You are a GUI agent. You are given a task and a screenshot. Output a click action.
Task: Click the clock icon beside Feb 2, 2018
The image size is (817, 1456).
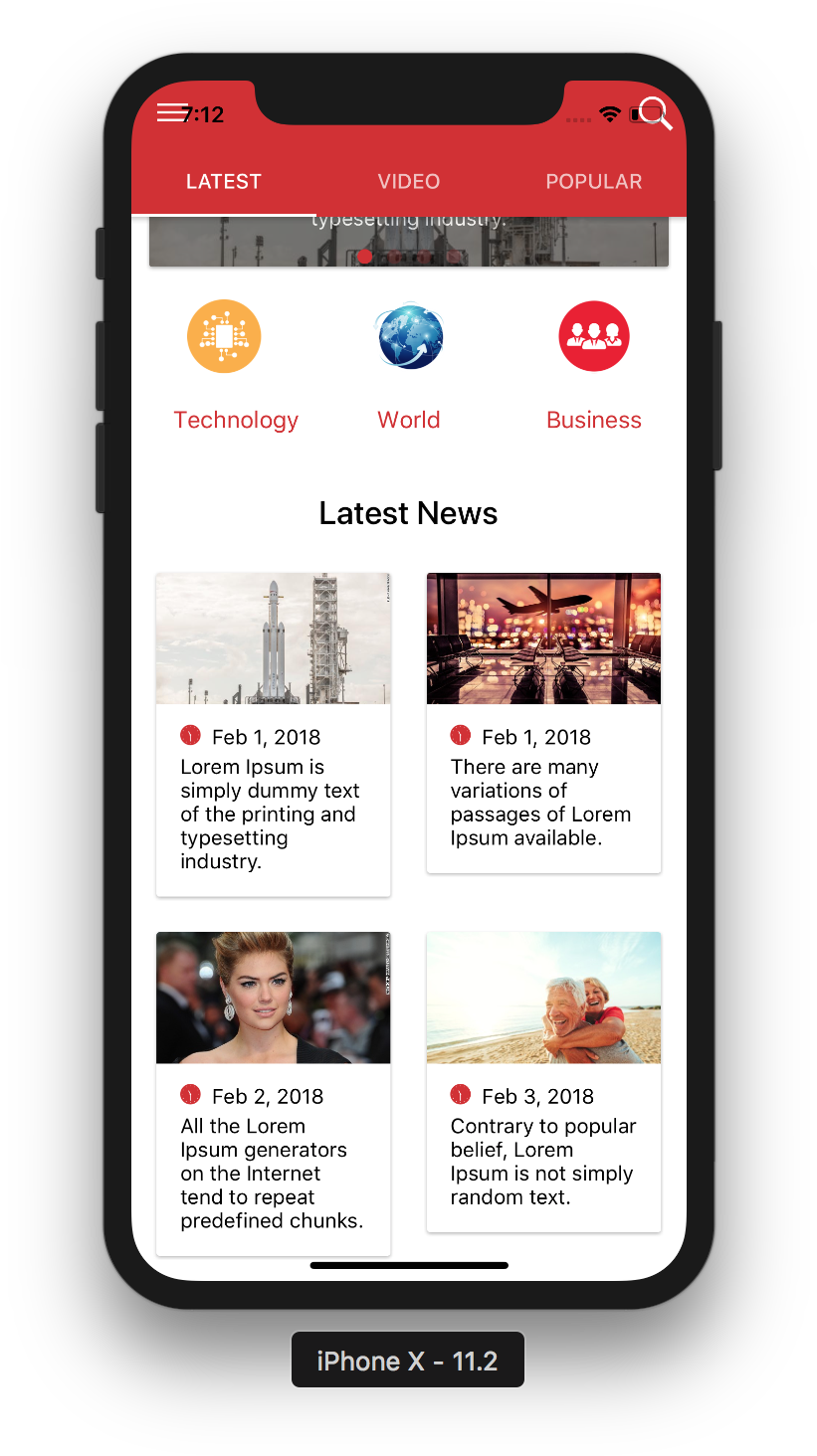click(191, 1094)
